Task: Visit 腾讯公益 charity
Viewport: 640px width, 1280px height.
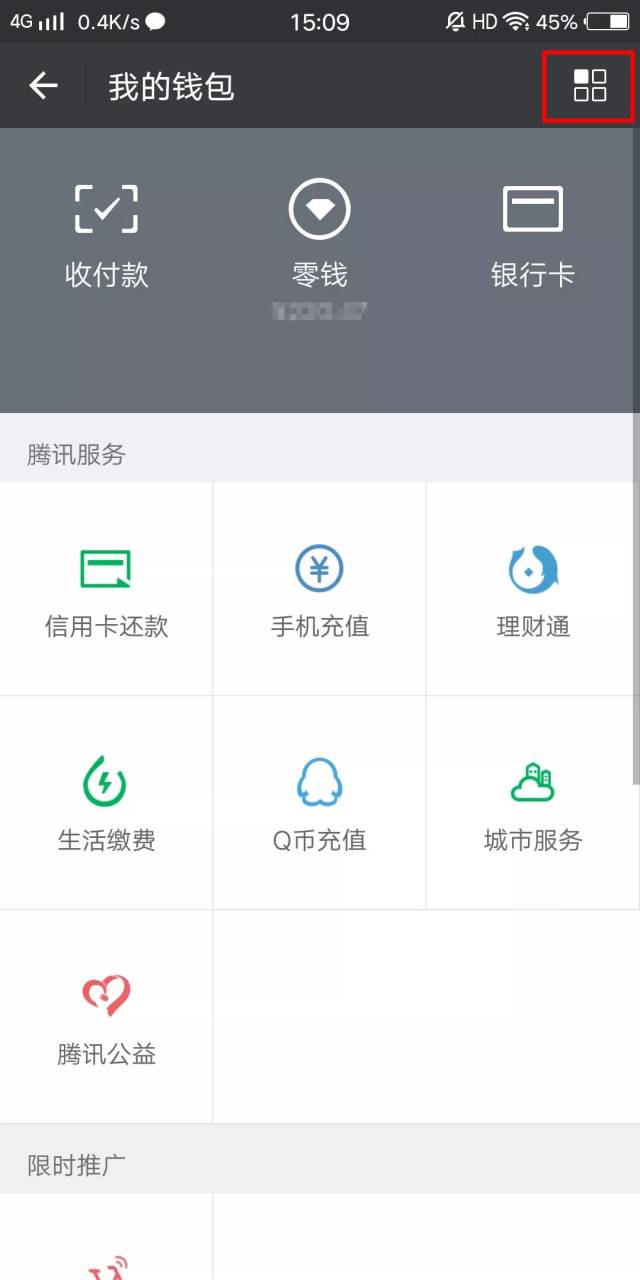Action: click(107, 1017)
